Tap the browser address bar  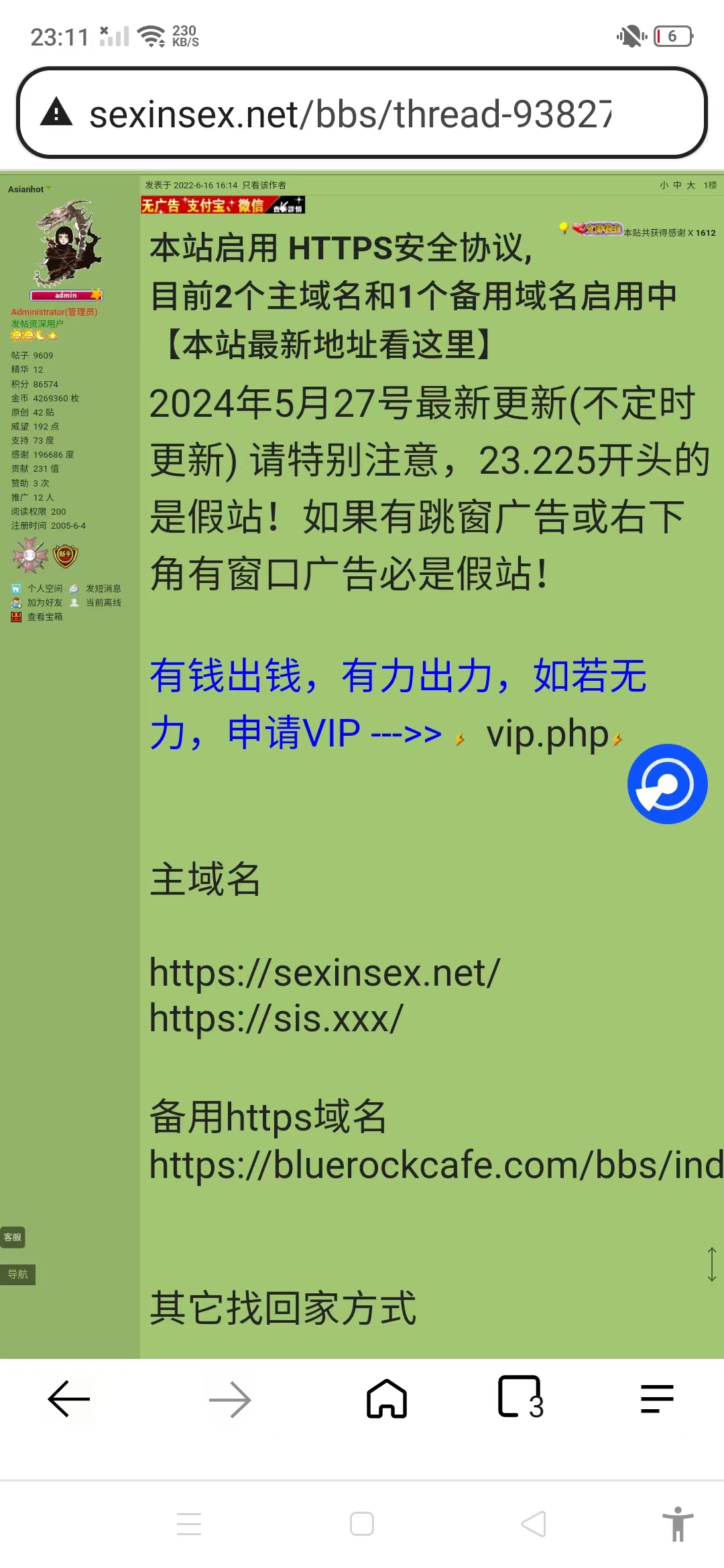coord(349,113)
